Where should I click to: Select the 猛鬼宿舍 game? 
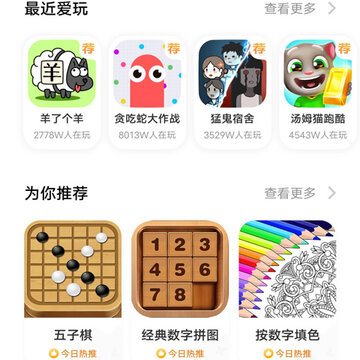click(x=232, y=92)
